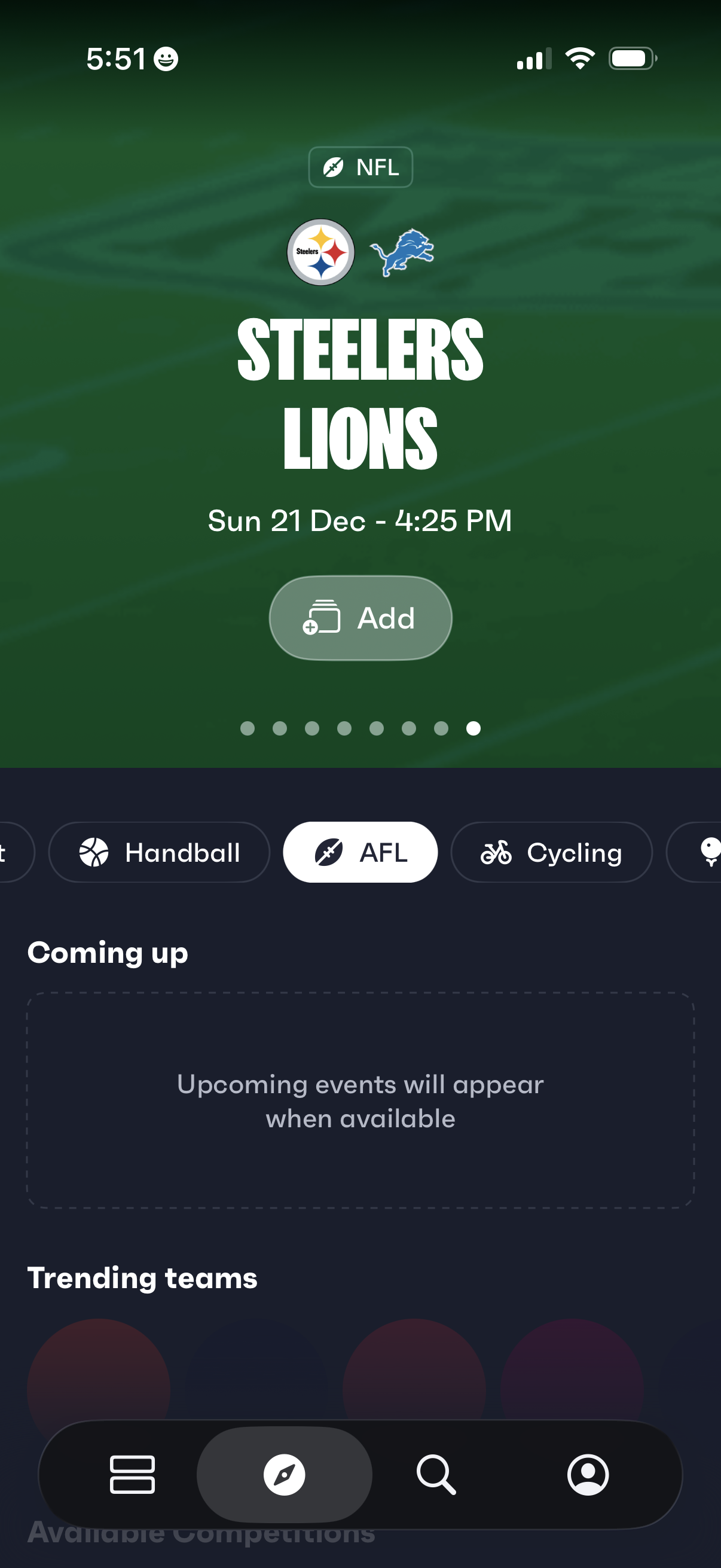This screenshot has height=1568, width=721.
Task: Open the Steelers Lions featured banner
Action: tap(360, 393)
